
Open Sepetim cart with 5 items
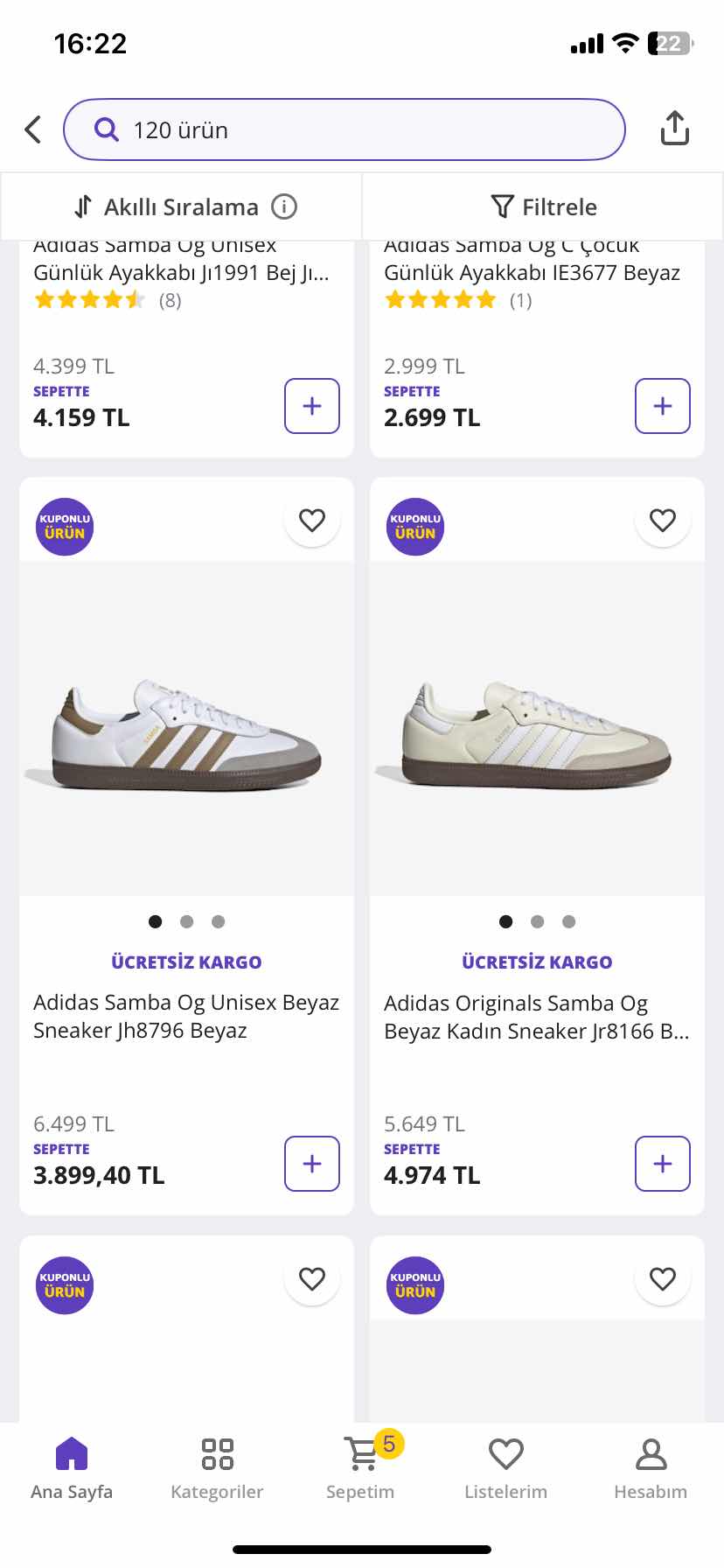(360, 1468)
